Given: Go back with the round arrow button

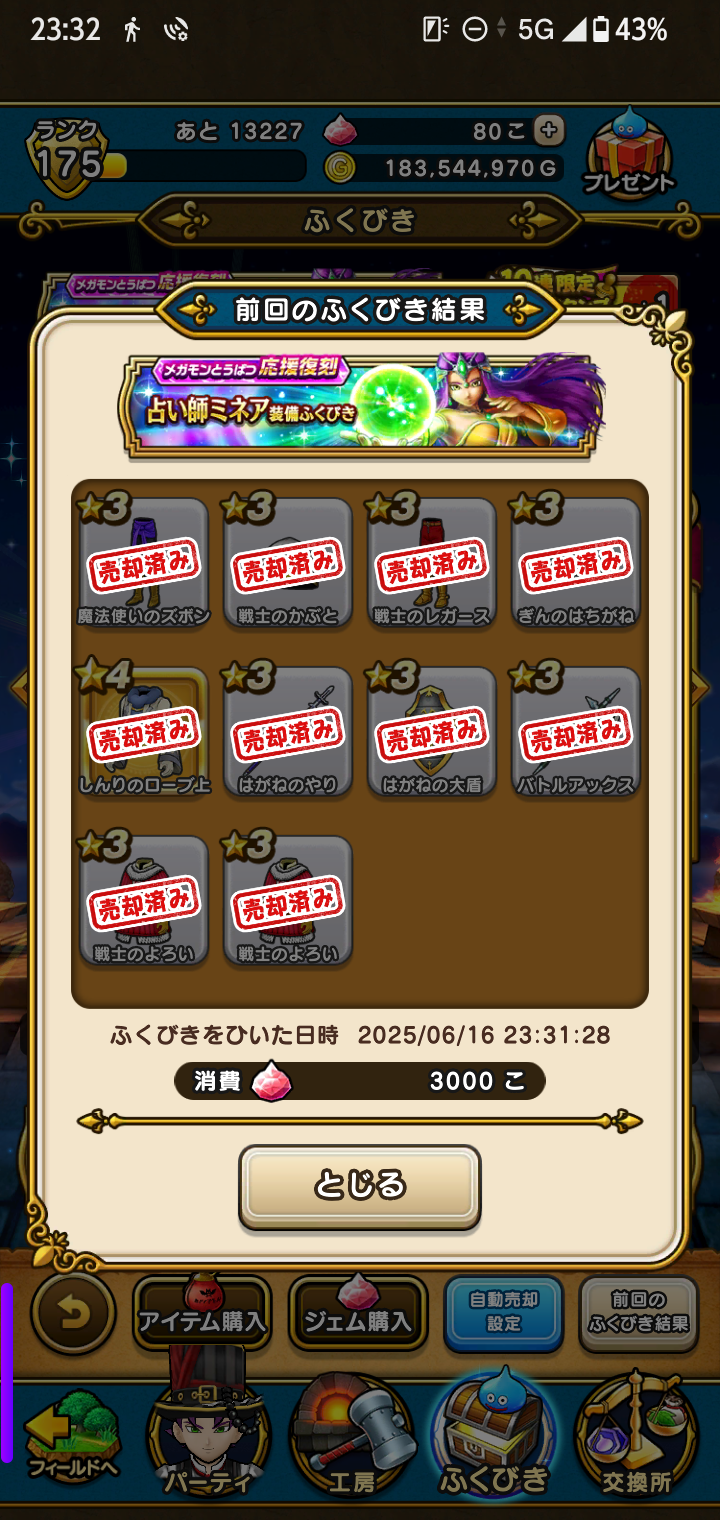Looking at the screenshot, I should coord(73,1313).
